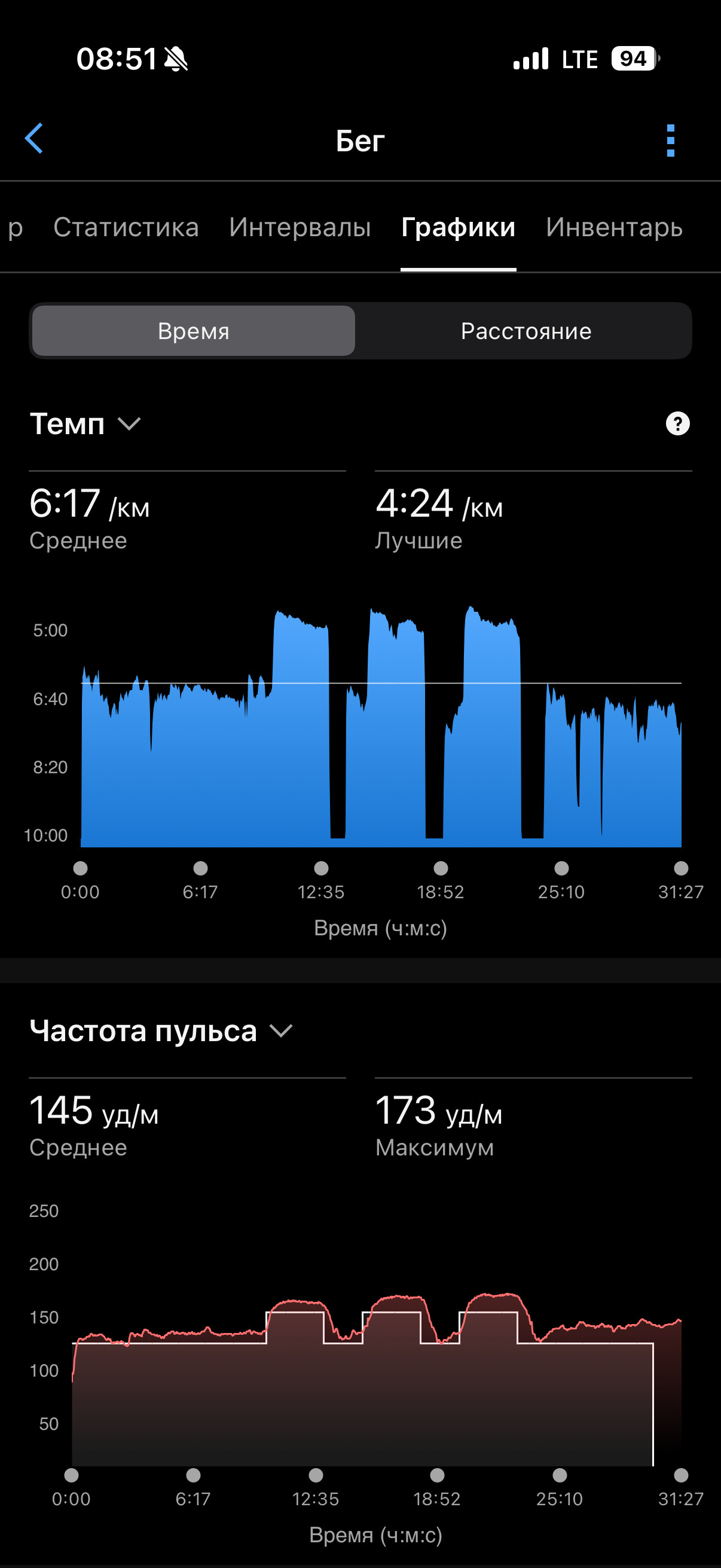Open the Интервалы tab

coord(300,228)
